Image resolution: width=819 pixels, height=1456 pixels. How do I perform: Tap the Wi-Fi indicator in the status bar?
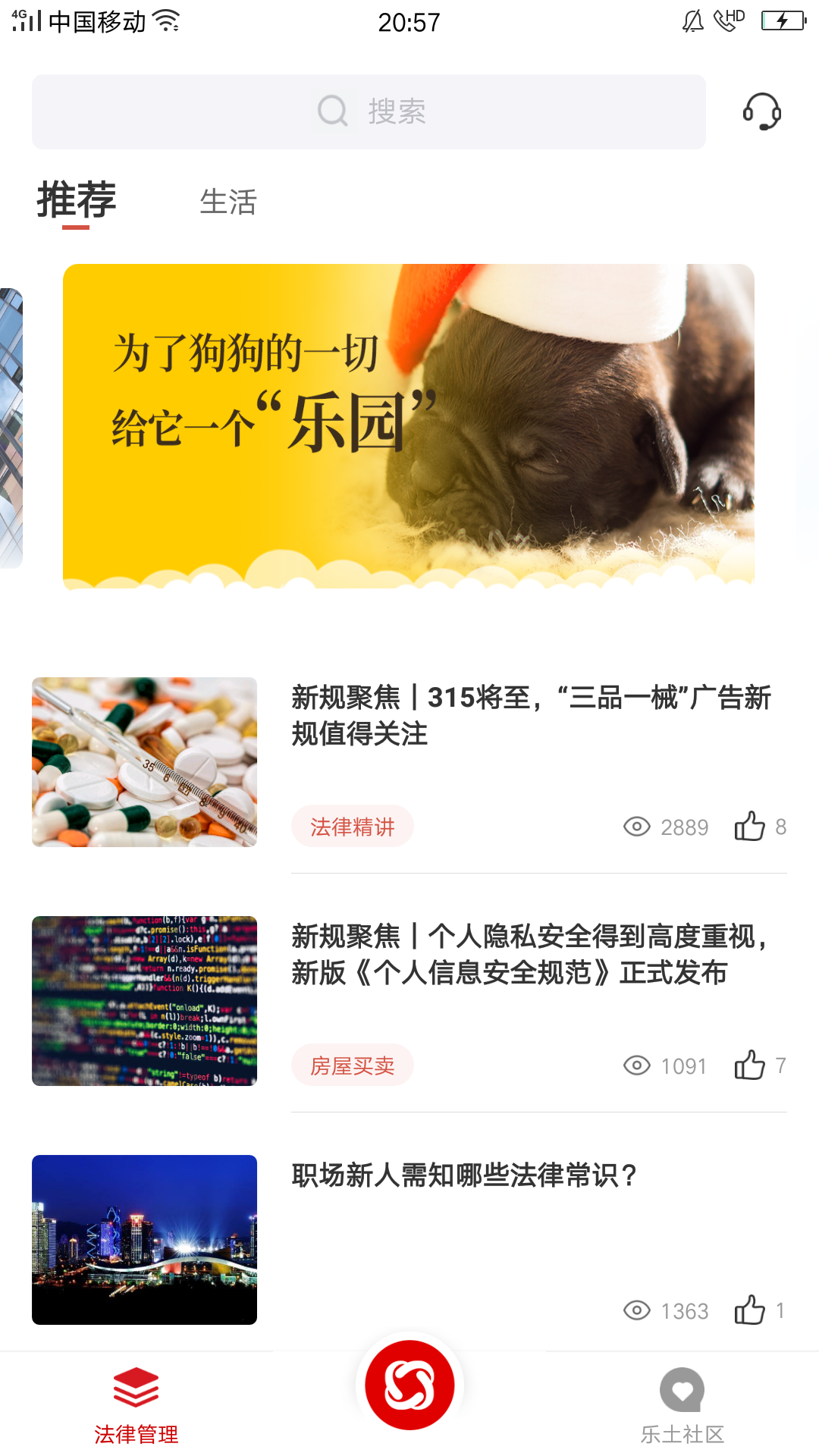pyautogui.click(x=165, y=20)
